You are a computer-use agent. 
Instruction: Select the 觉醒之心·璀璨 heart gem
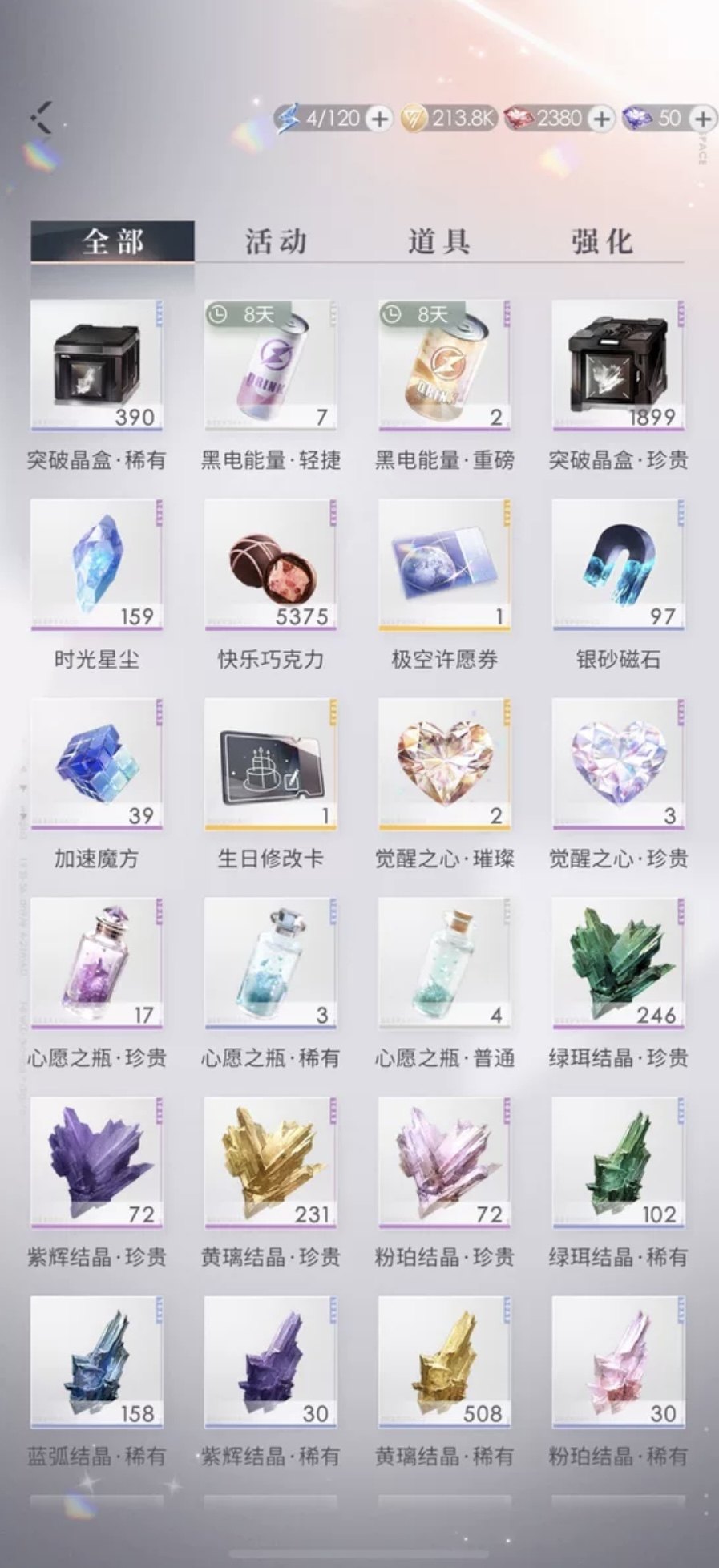pos(443,764)
